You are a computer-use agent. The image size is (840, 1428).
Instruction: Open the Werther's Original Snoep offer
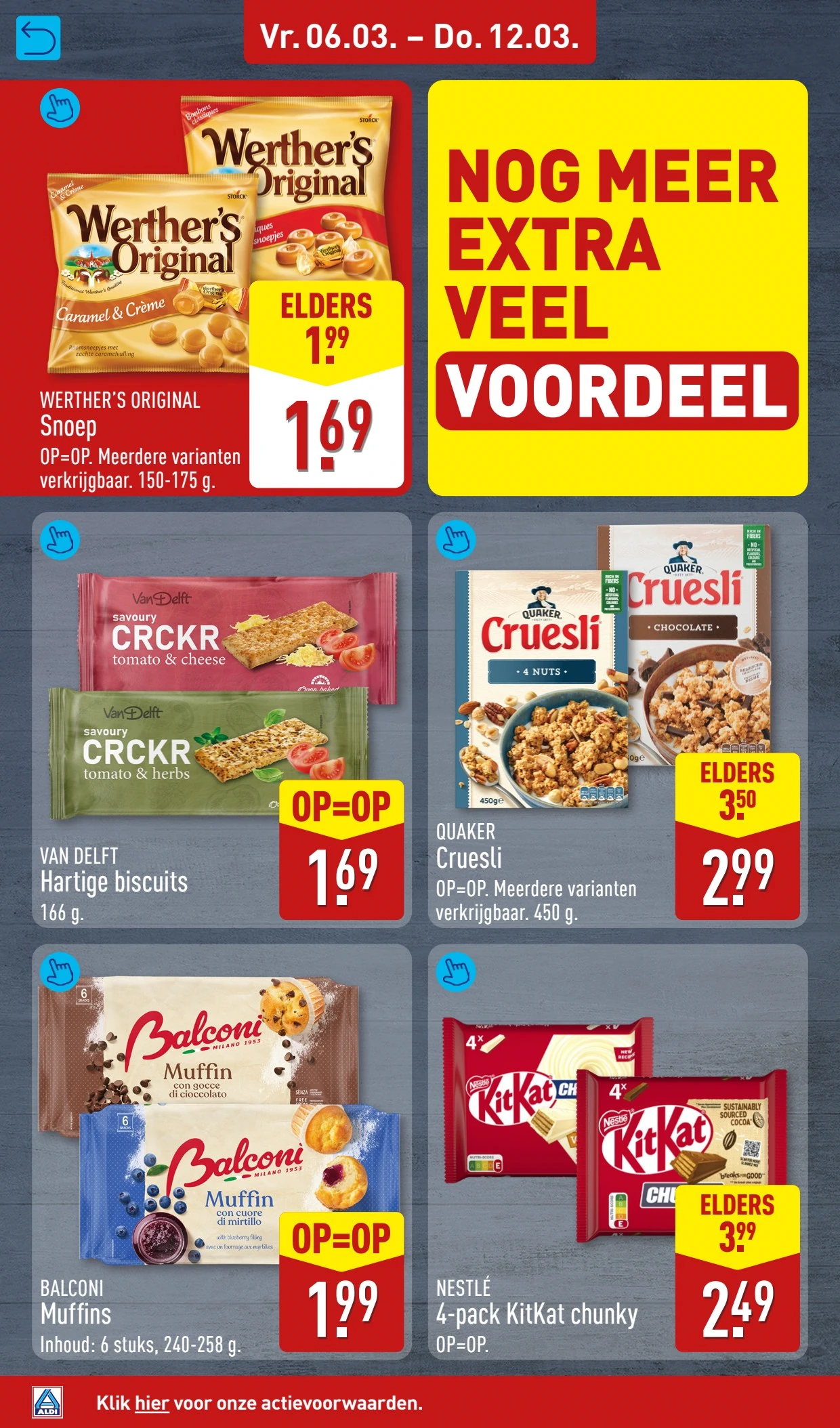[x=60, y=108]
